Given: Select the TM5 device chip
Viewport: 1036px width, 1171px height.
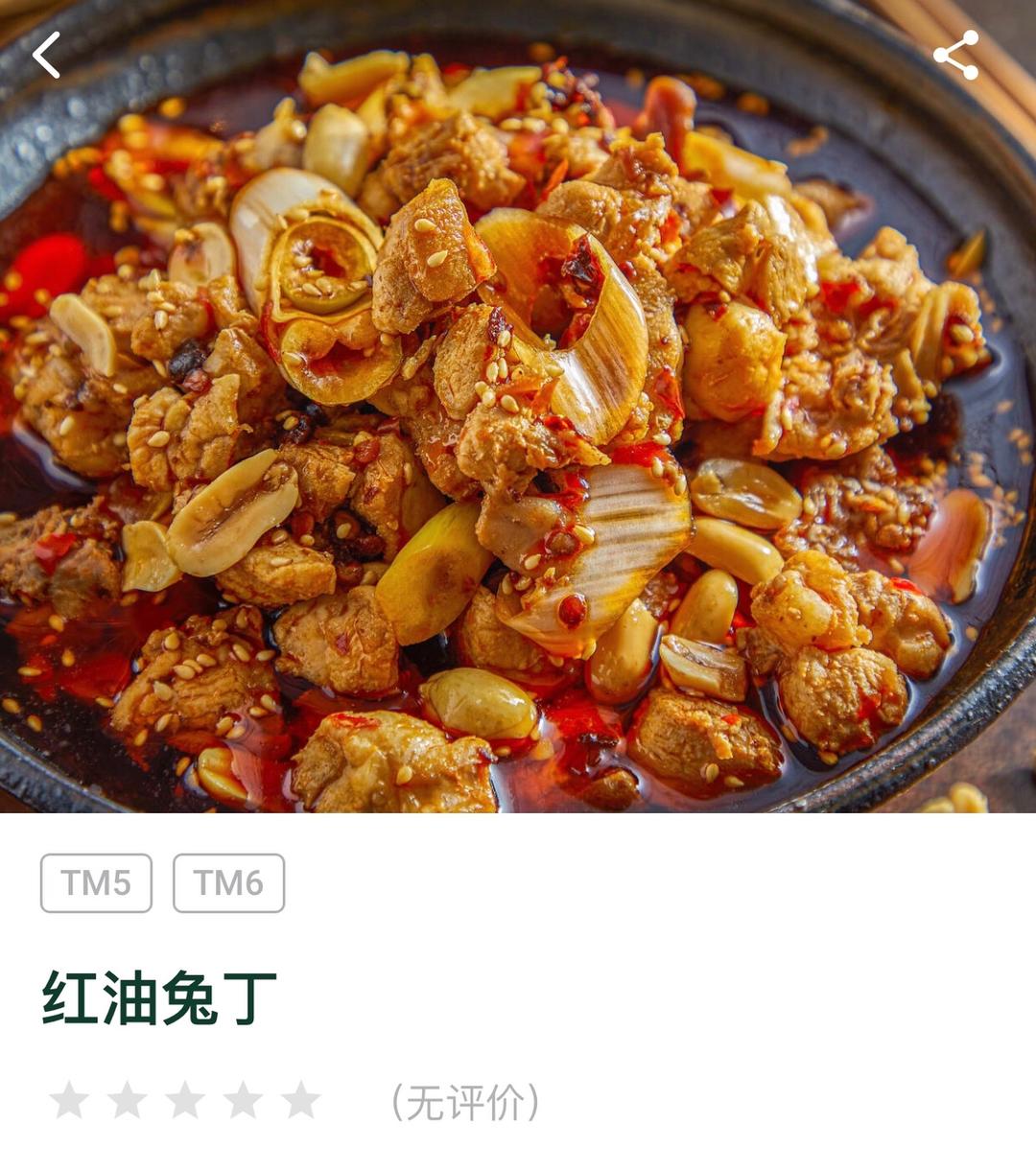Looking at the screenshot, I should pyautogui.click(x=96, y=882).
